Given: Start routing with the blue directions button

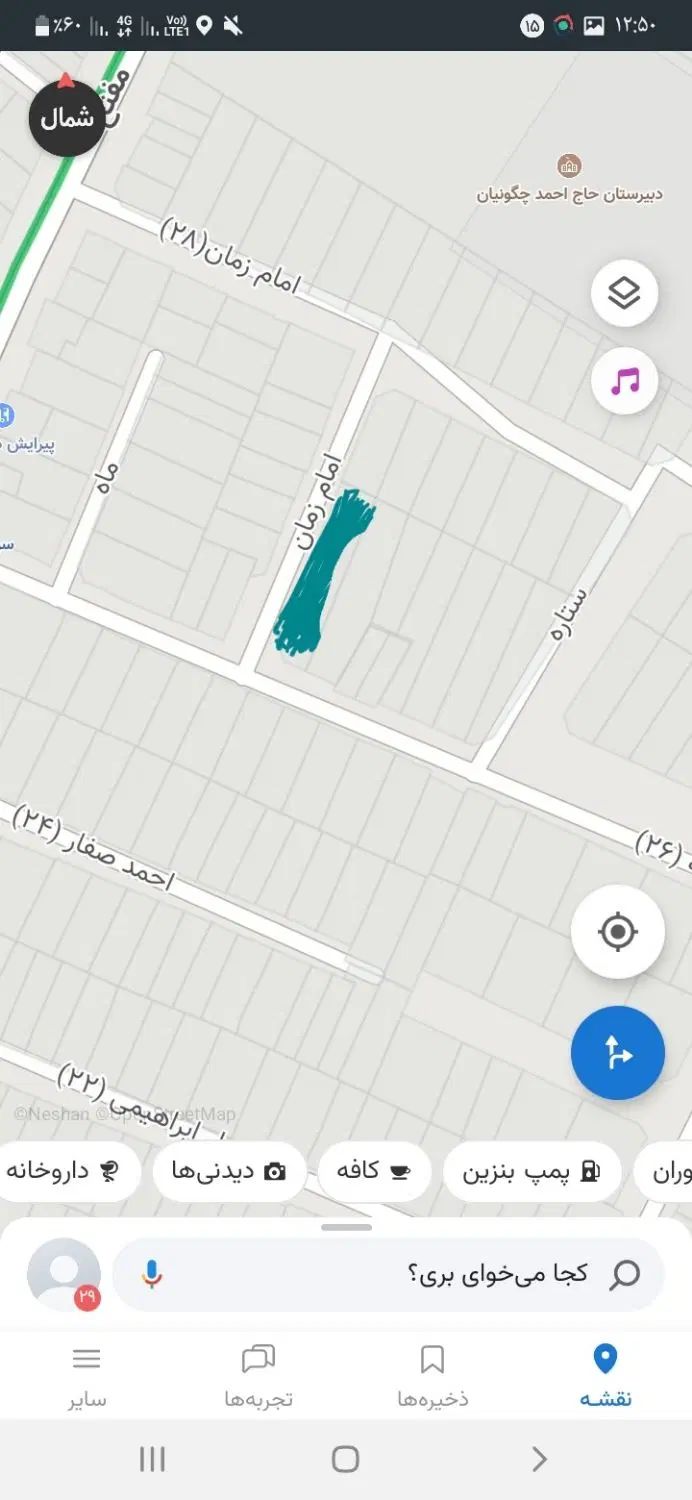Looking at the screenshot, I should coord(617,1053).
